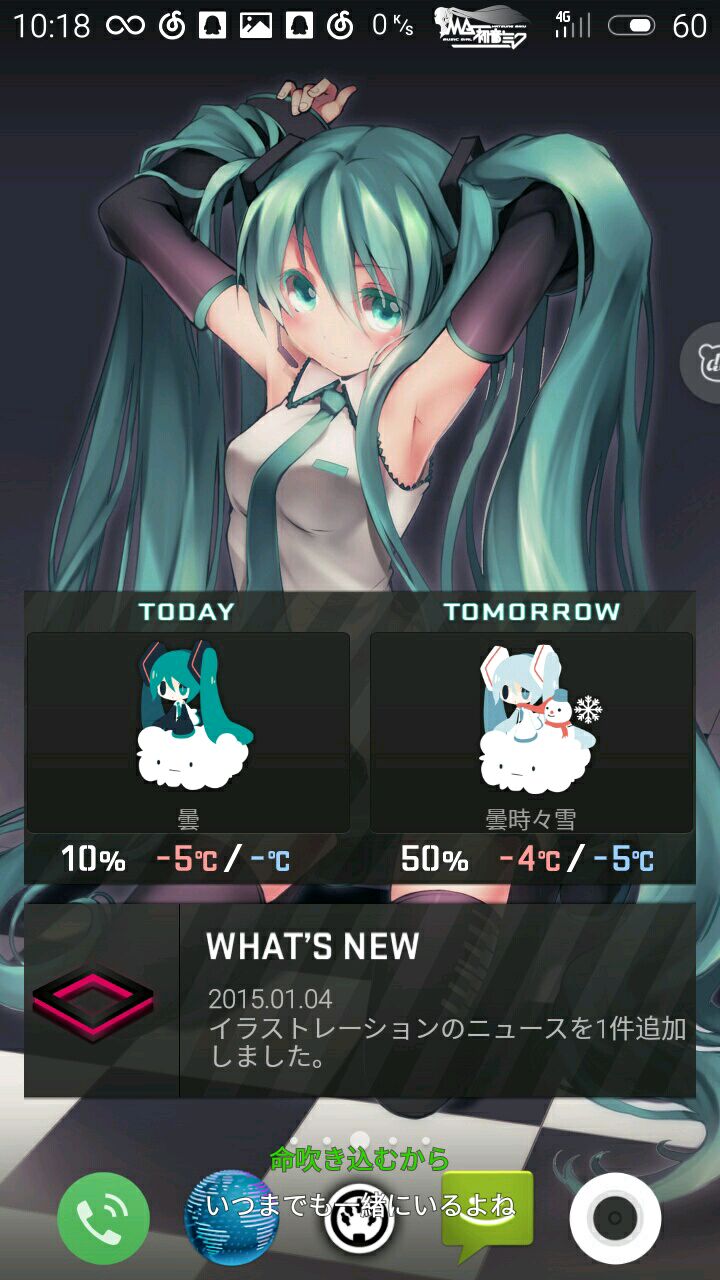Open today's weather forecast card
The width and height of the screenshot is (720, 1280).
[188, 732]
